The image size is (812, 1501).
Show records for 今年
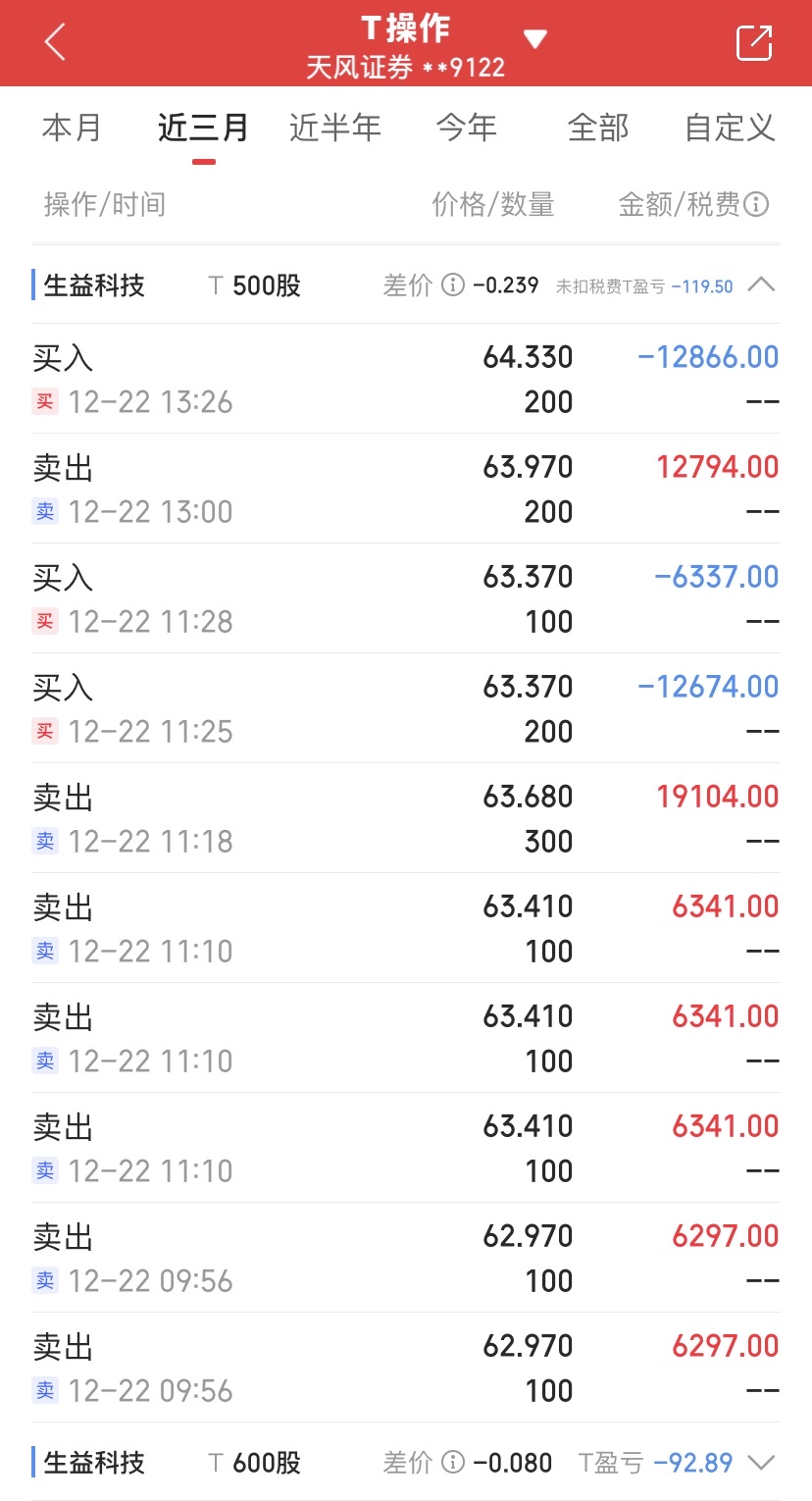click(x=467, y=128)
